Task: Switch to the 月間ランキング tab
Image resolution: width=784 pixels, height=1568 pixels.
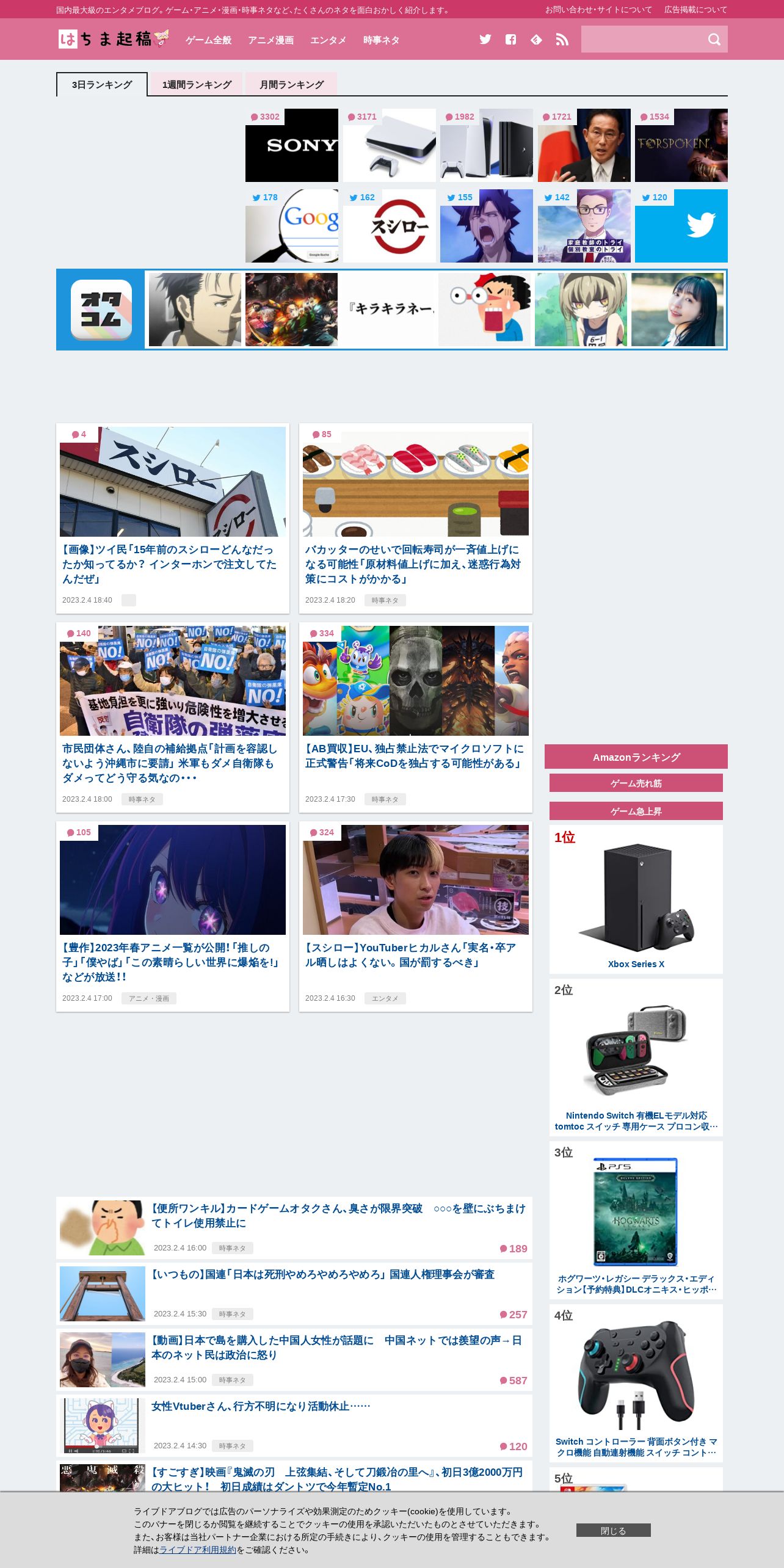Action: coord(291,84)
